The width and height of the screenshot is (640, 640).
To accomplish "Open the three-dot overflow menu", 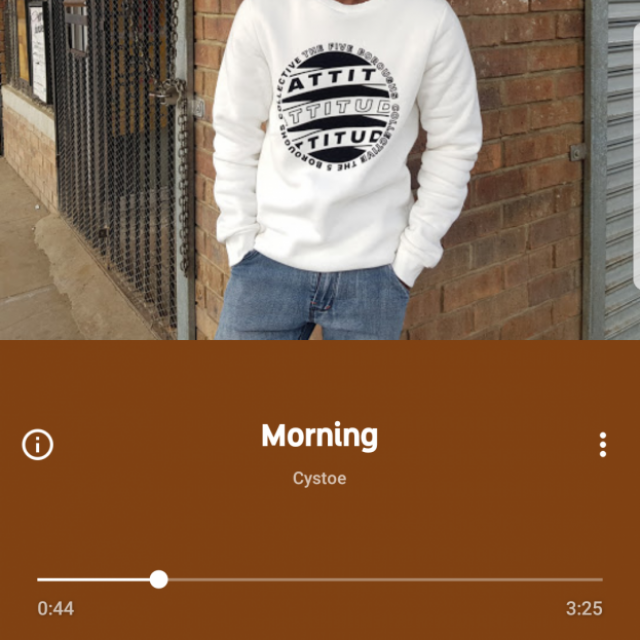I will tap(602, 445).
